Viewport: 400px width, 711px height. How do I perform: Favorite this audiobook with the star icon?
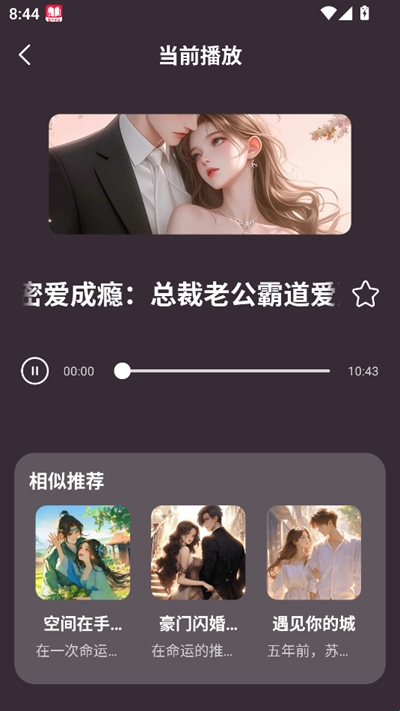pyautogui.click(x=366, y=294)
